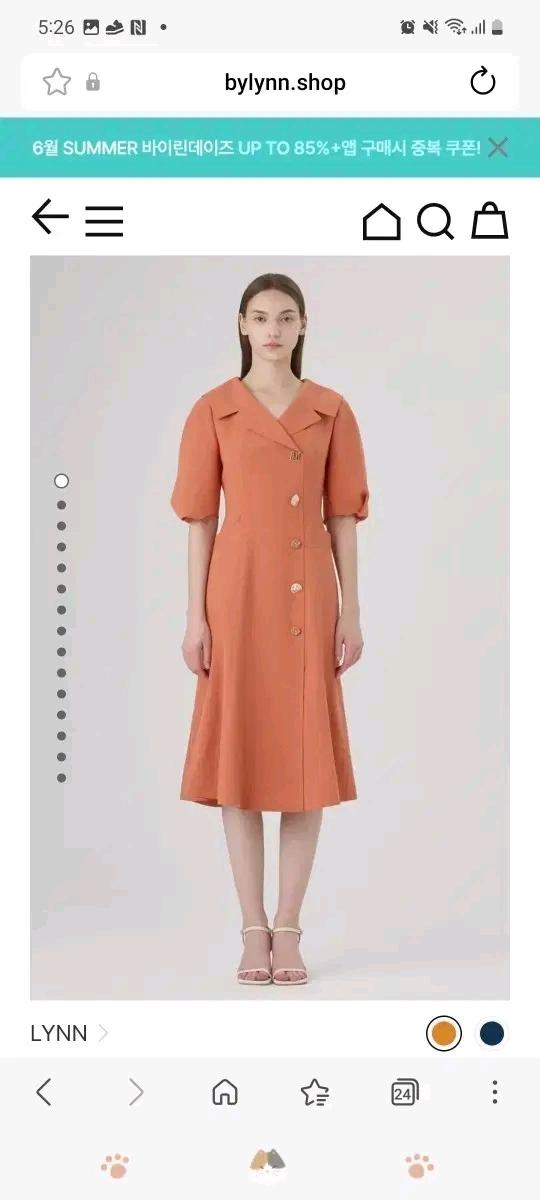The image size is (540, 1200).
Task: Go back with the arrow icon
Action: click(x=49, y=218)
